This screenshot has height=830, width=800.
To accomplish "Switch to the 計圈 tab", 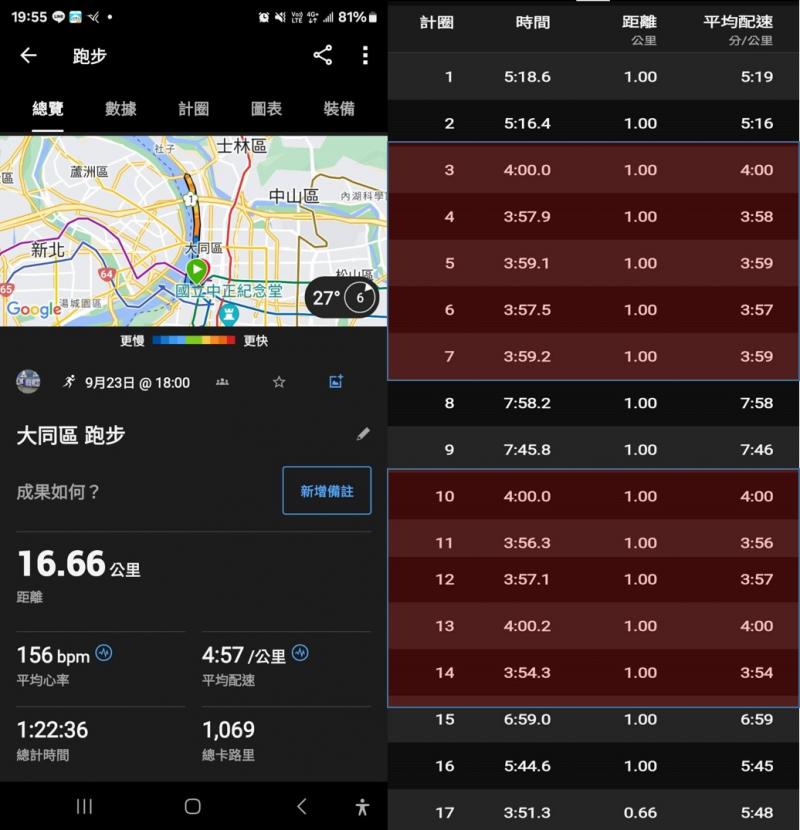I will [193, 109].
